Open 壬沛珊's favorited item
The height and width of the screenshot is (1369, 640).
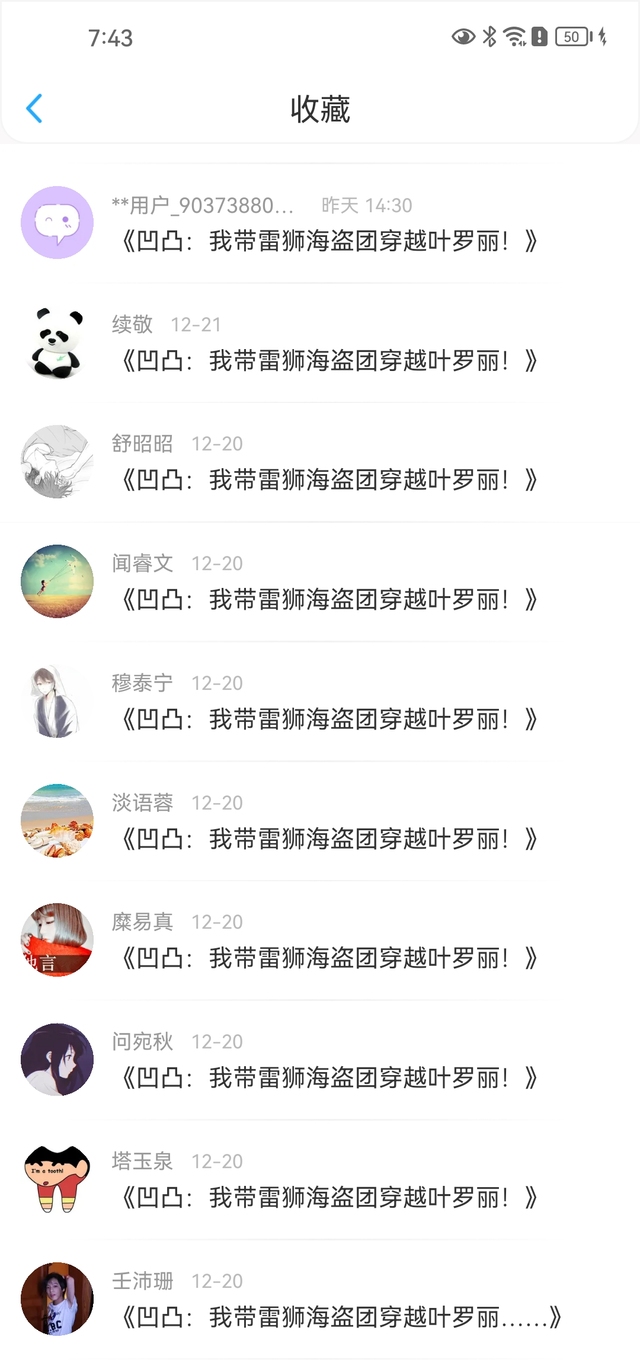(329, 1317)
